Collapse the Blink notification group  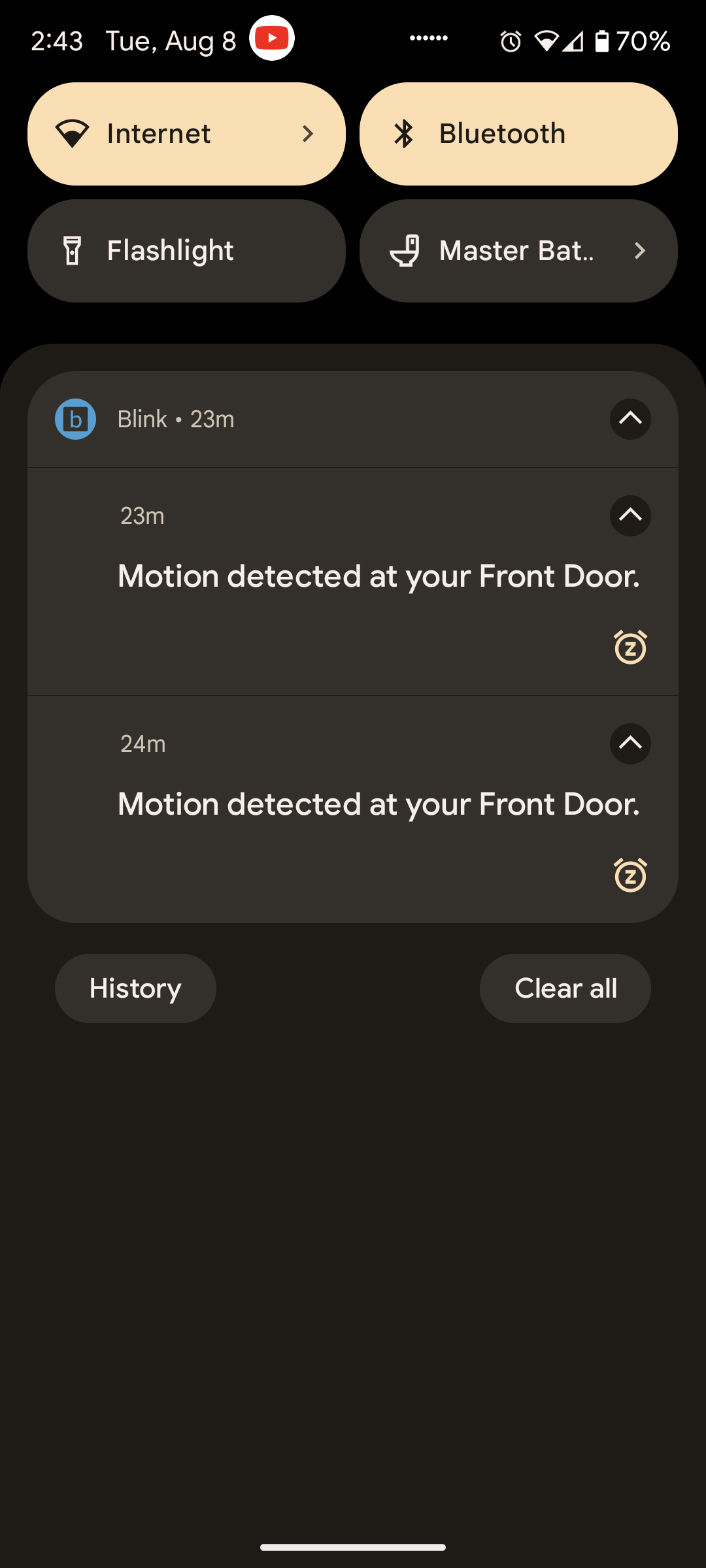(630, 419)
